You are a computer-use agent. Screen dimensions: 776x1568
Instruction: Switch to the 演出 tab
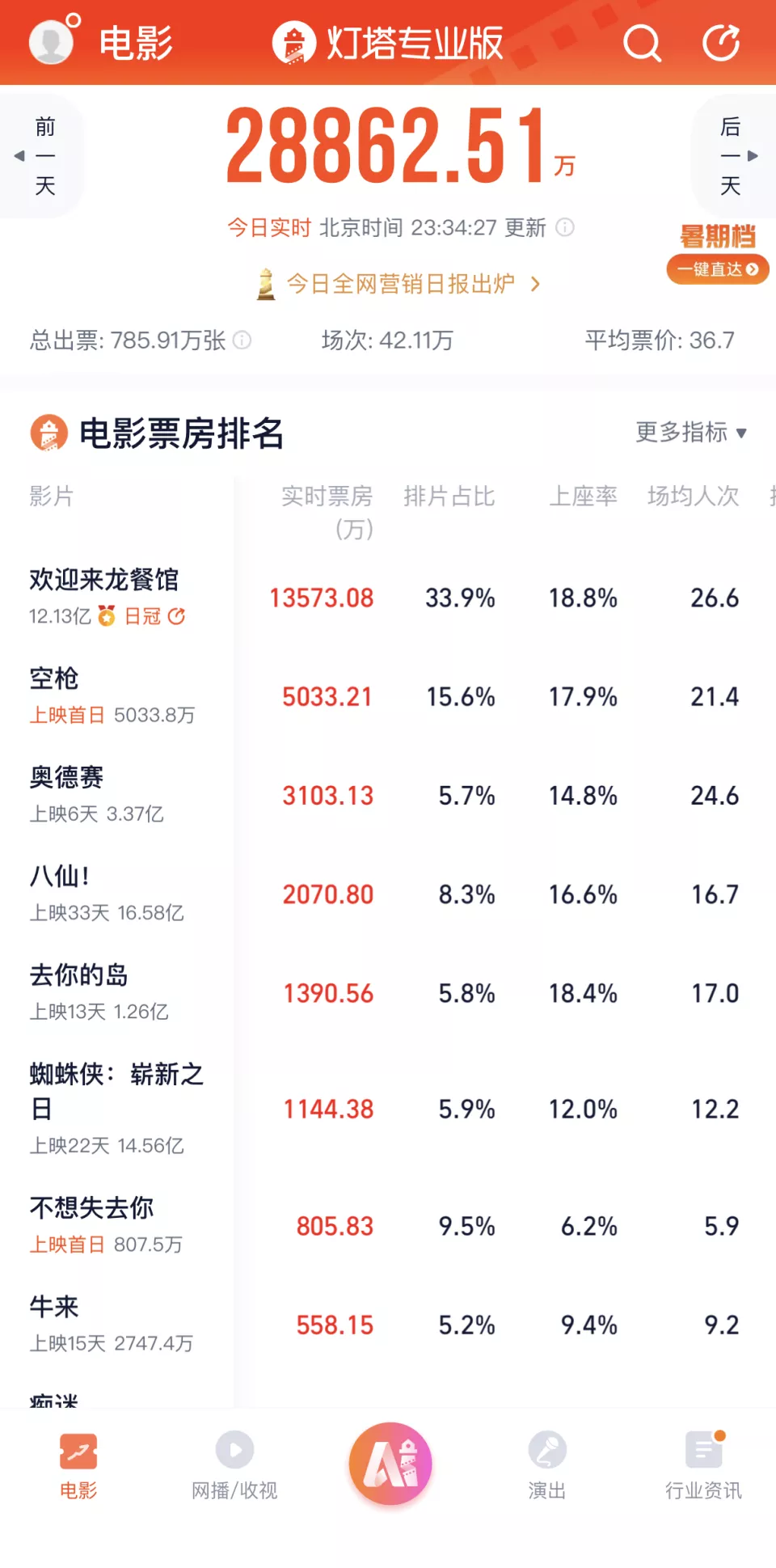[547, 1466]
